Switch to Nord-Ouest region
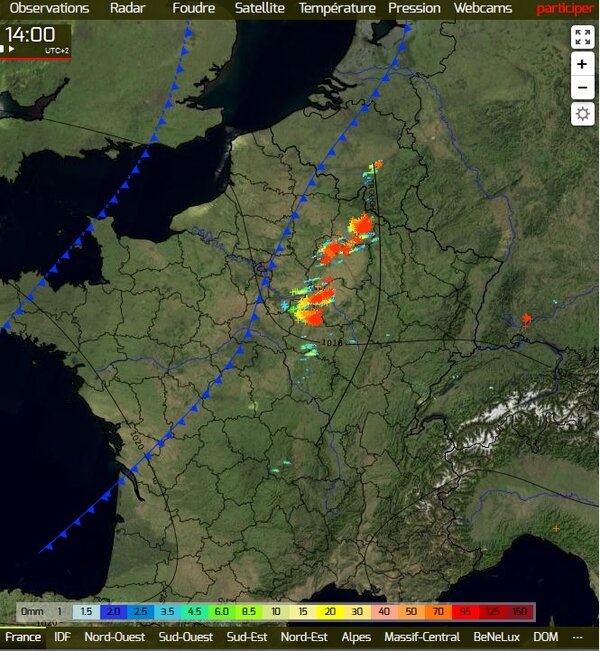600x651 pixels. [114, 637]
